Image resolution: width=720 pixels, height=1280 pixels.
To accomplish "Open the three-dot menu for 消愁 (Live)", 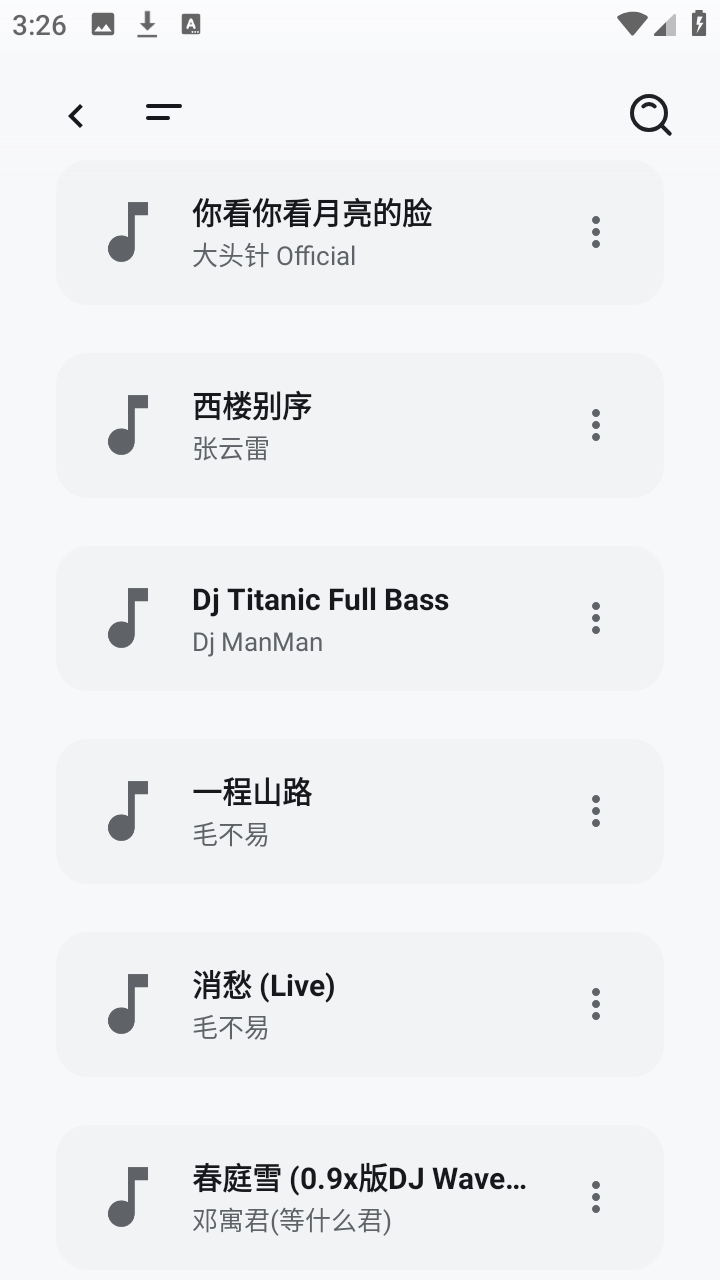I will [x=595, y=1004].
